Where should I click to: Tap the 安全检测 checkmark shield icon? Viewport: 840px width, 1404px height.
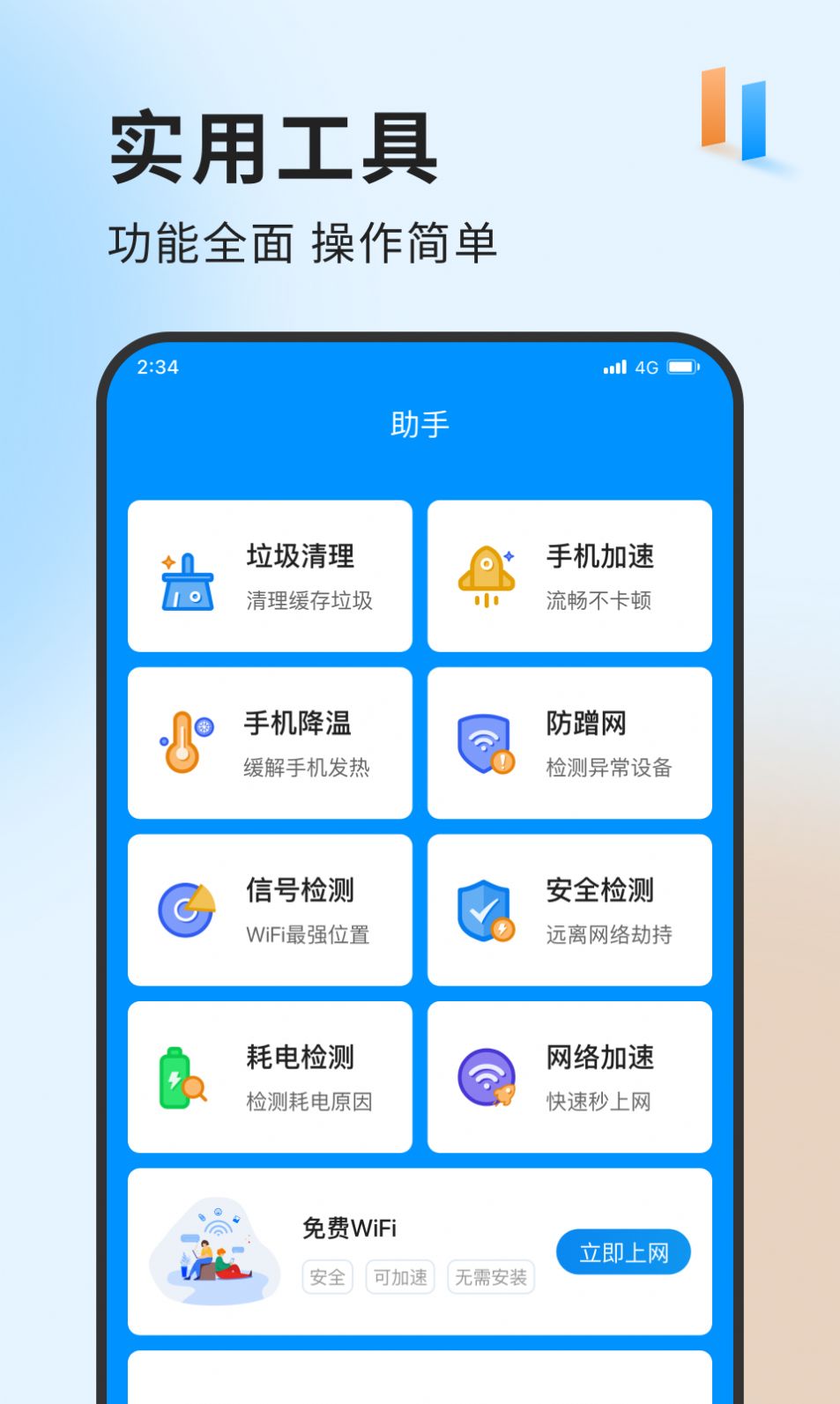point(486,909)
